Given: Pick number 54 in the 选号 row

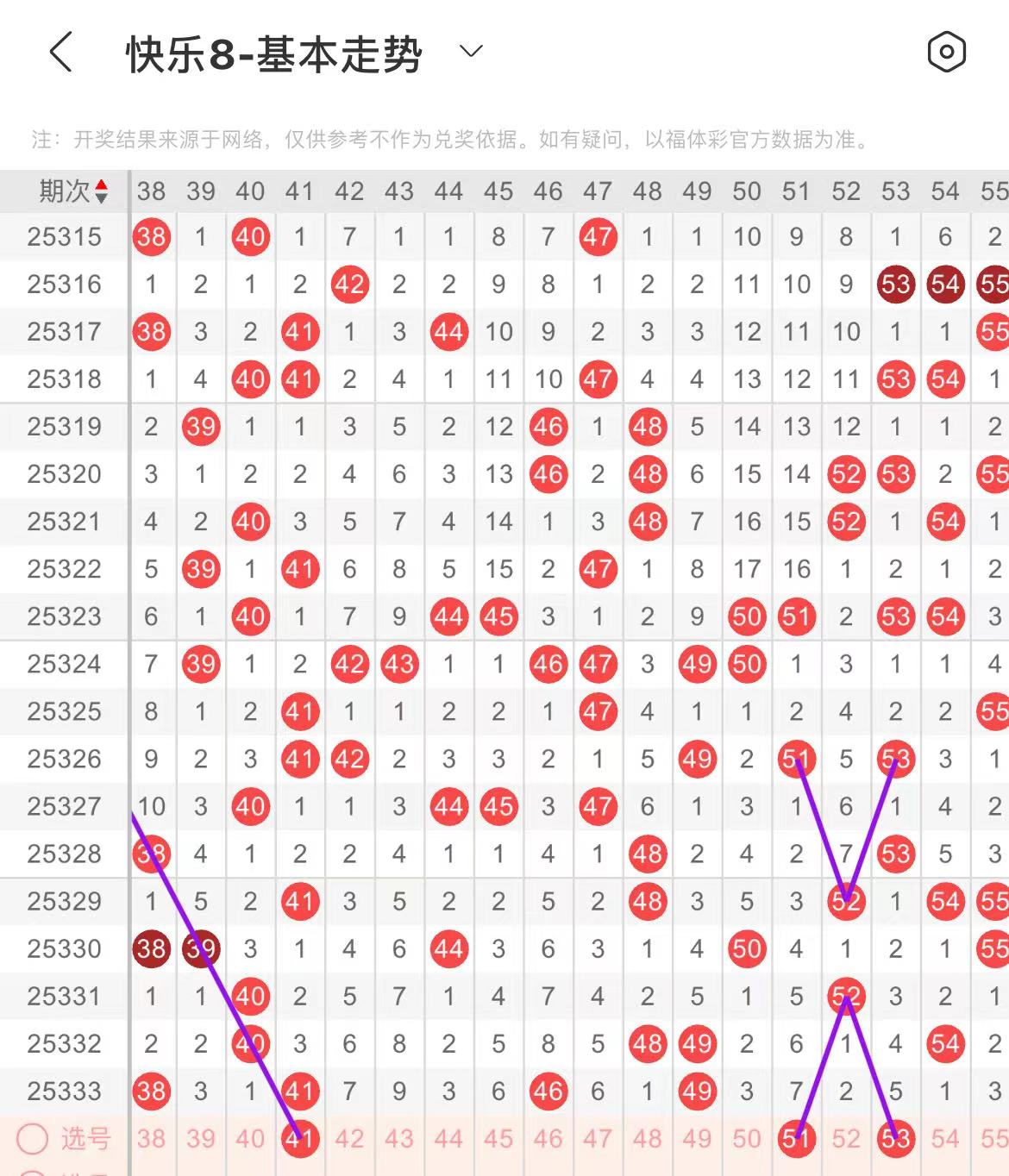Looking at the screenshot, I should click(x=945, y=1139).
